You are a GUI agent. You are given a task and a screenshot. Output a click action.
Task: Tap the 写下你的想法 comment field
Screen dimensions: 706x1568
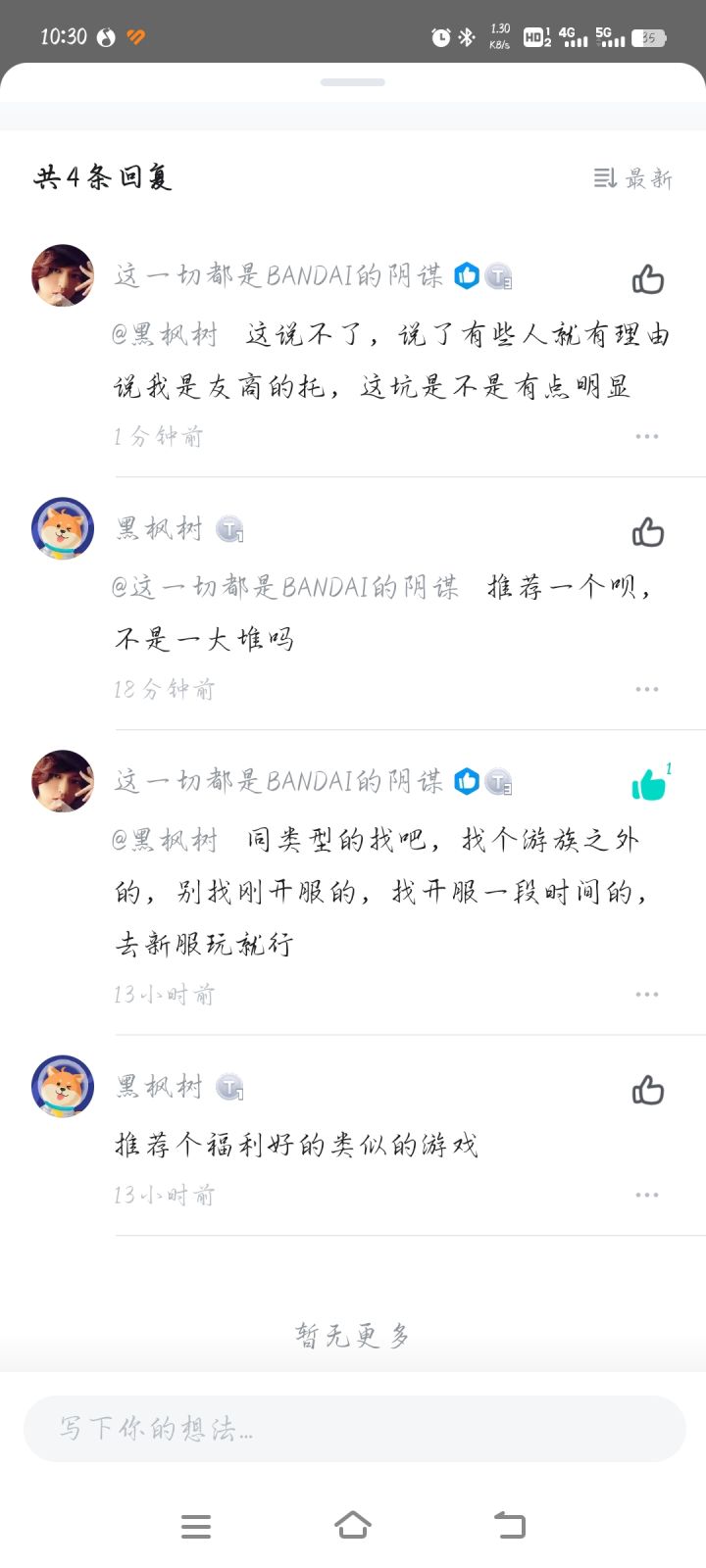(x=353, y=1429)
